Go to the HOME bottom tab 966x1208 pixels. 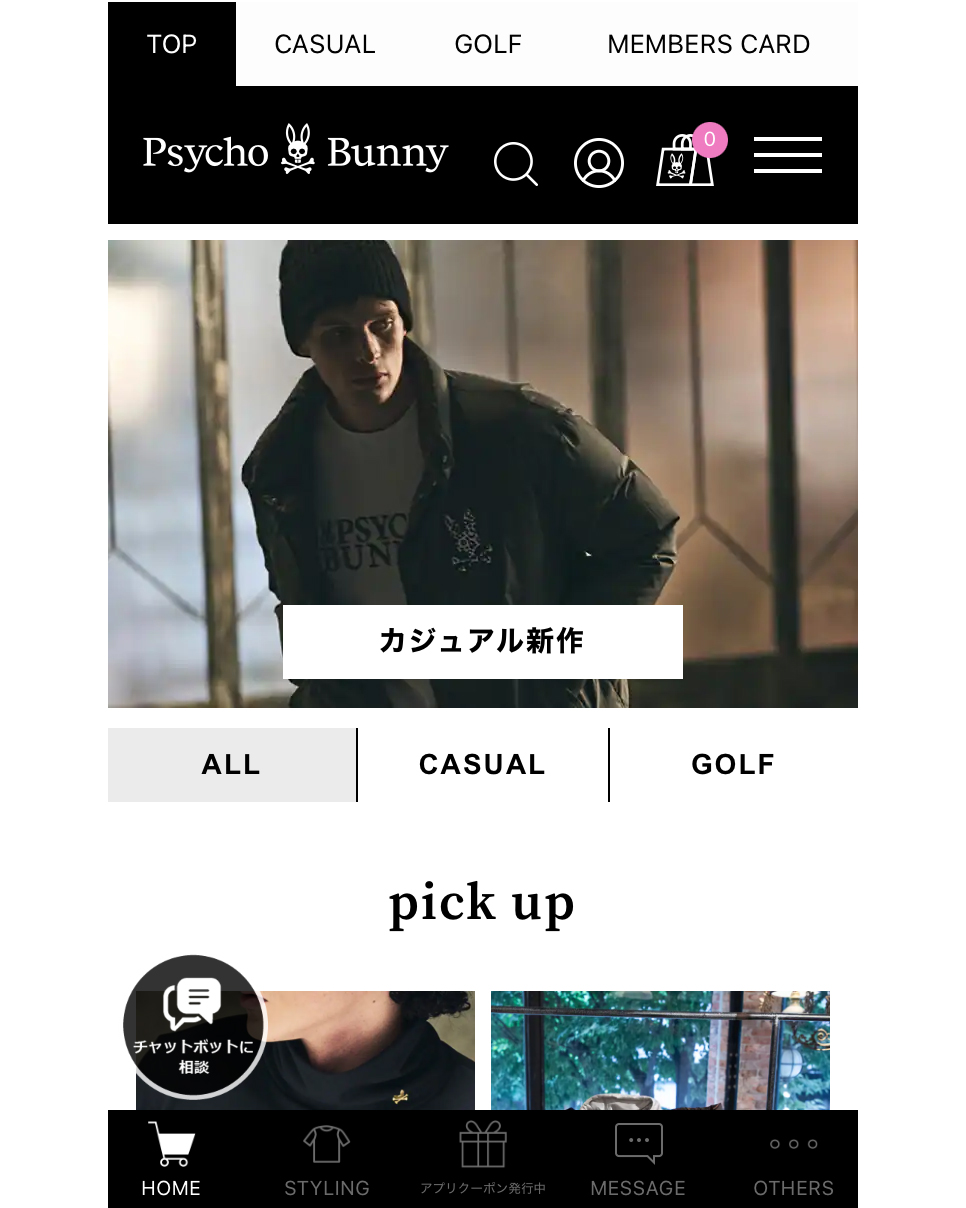pyautogui.click(x=171, y=1160)
